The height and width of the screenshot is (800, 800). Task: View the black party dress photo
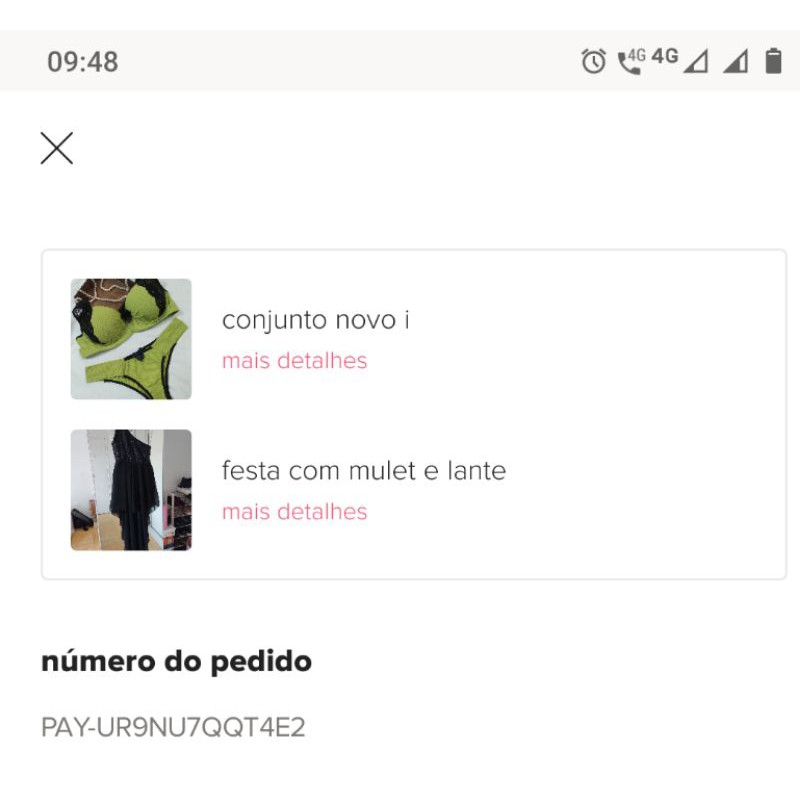(x=131, y=490)
